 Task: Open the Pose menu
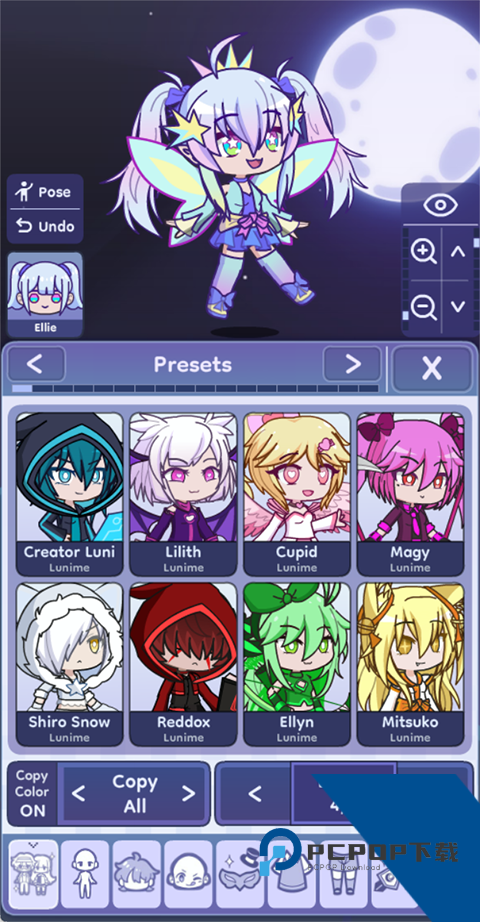[45, 192]
